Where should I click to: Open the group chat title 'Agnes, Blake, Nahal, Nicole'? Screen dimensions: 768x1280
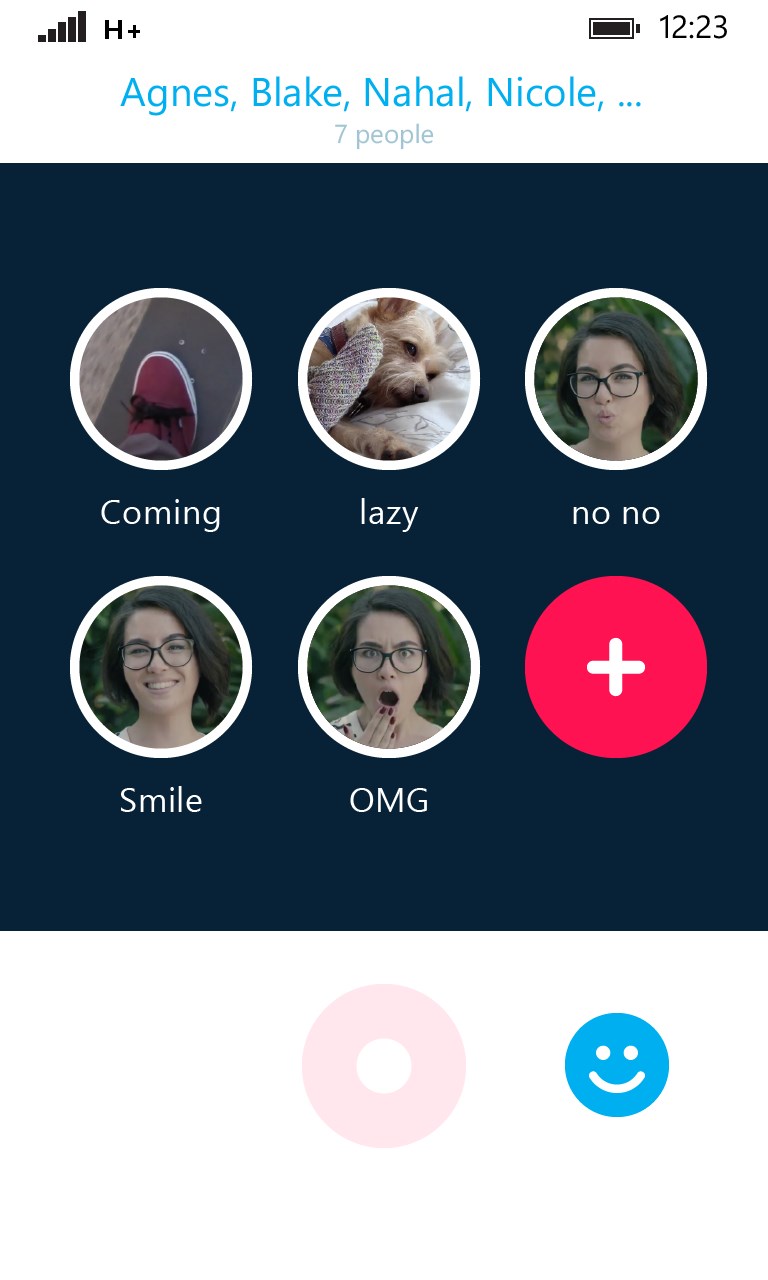(383, 92)
